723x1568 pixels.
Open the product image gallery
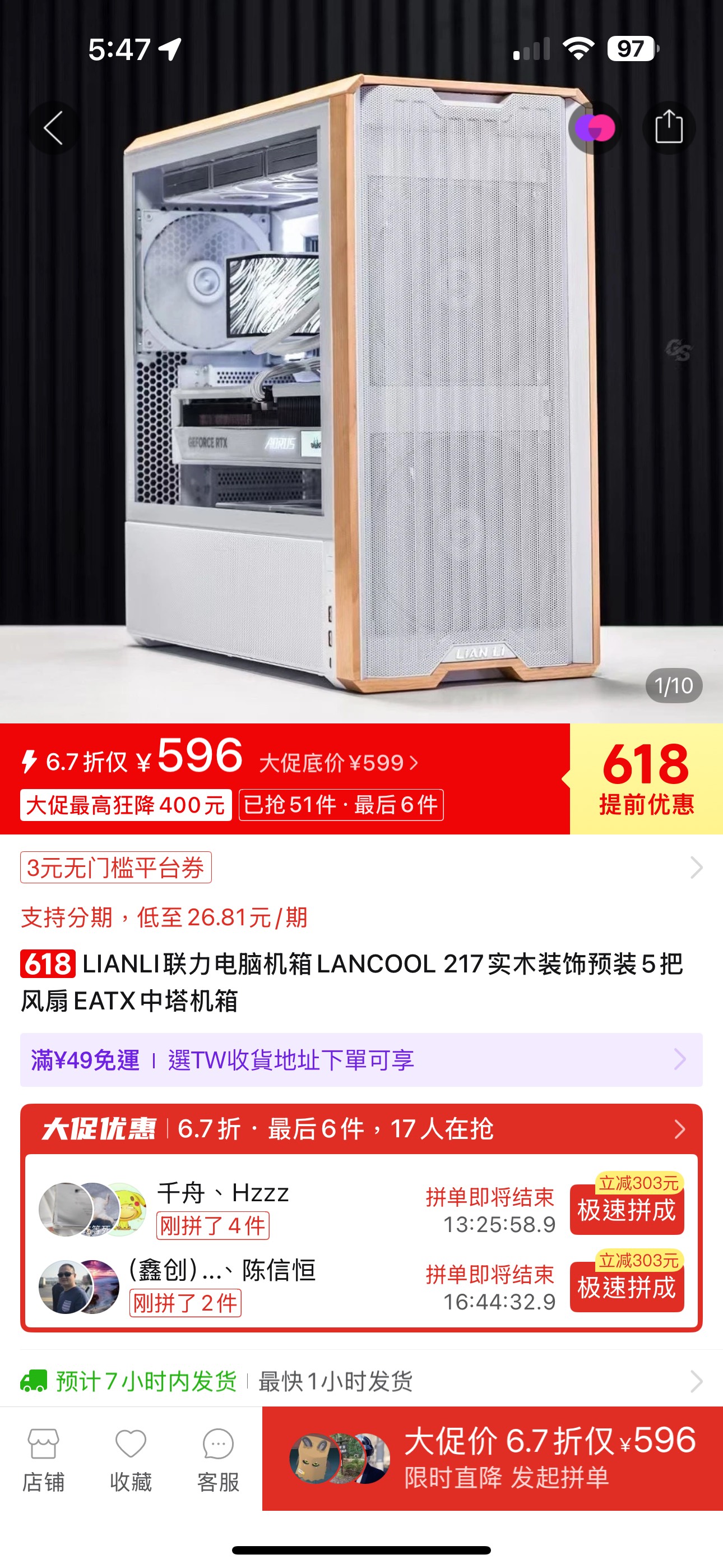point(360,390)
